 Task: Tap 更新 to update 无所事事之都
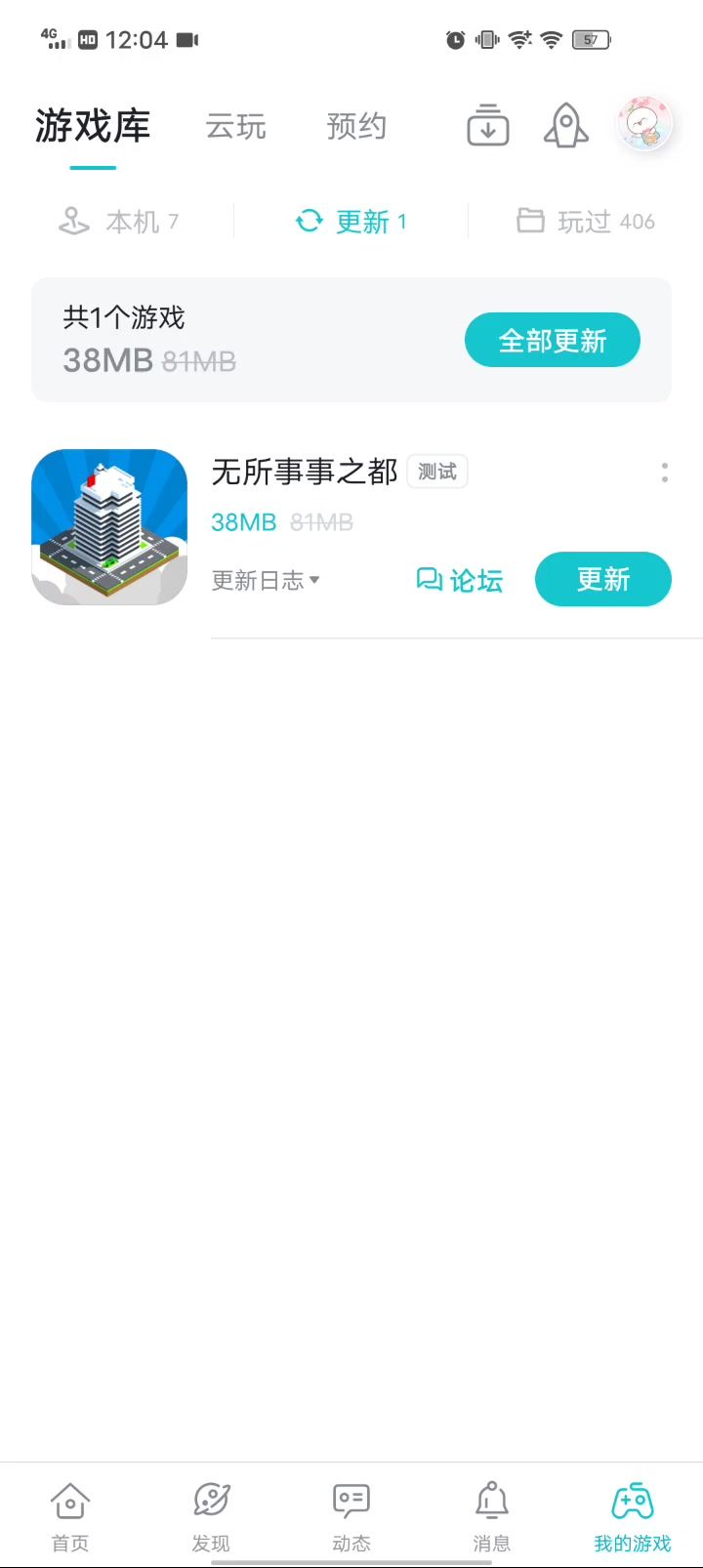coord(602,579)
